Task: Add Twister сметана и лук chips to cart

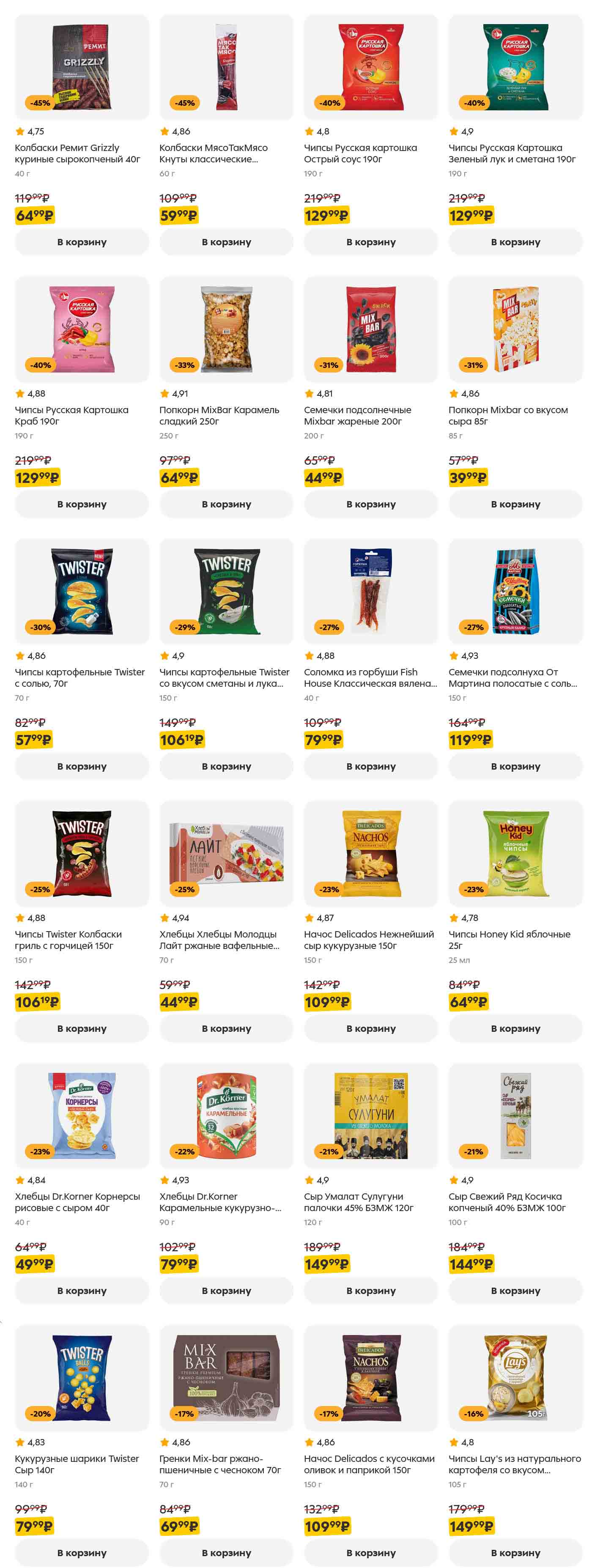Action: pyautogui.click(x=226, y=766)
